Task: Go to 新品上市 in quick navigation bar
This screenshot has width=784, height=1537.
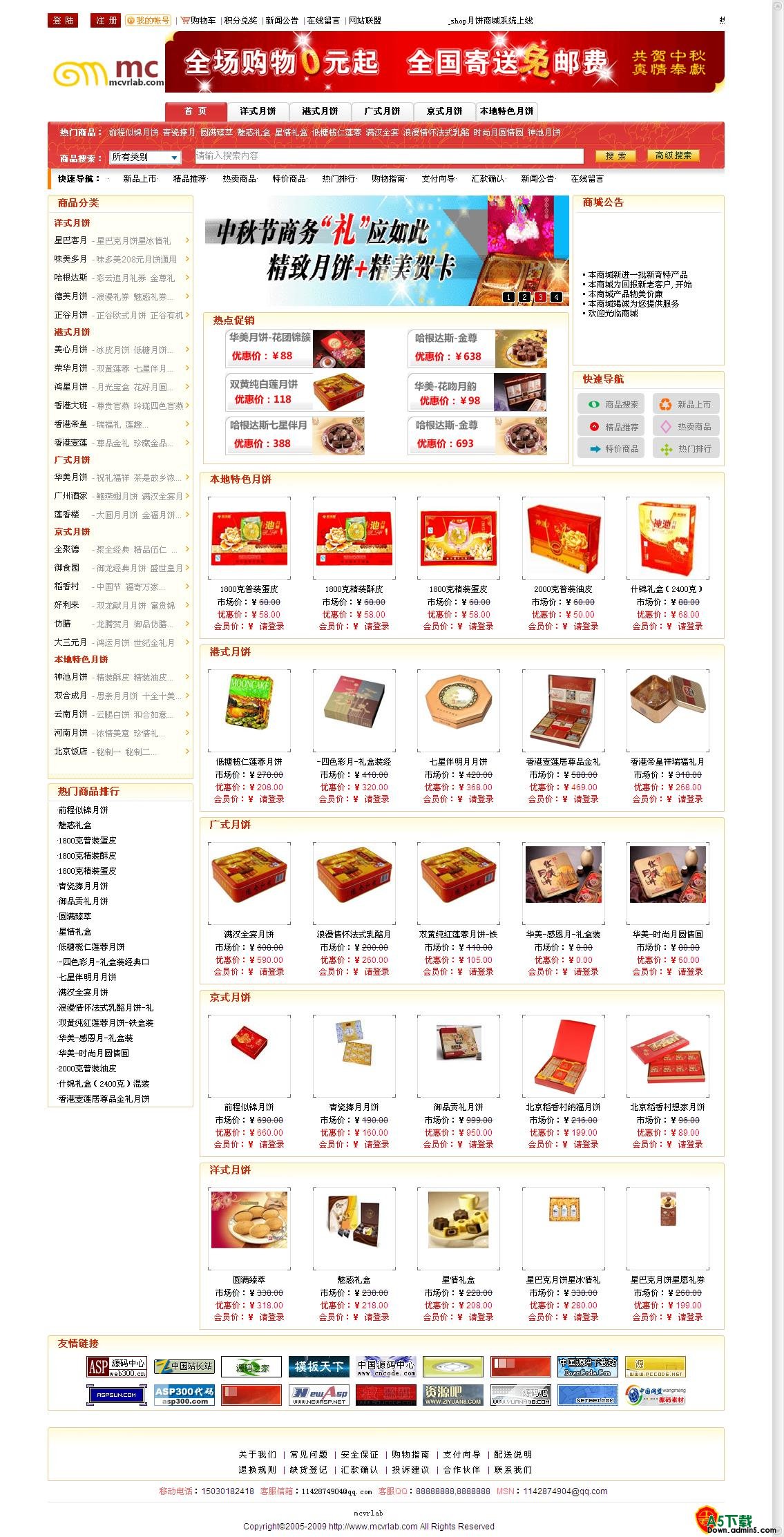Action: (x=140, y=179)
